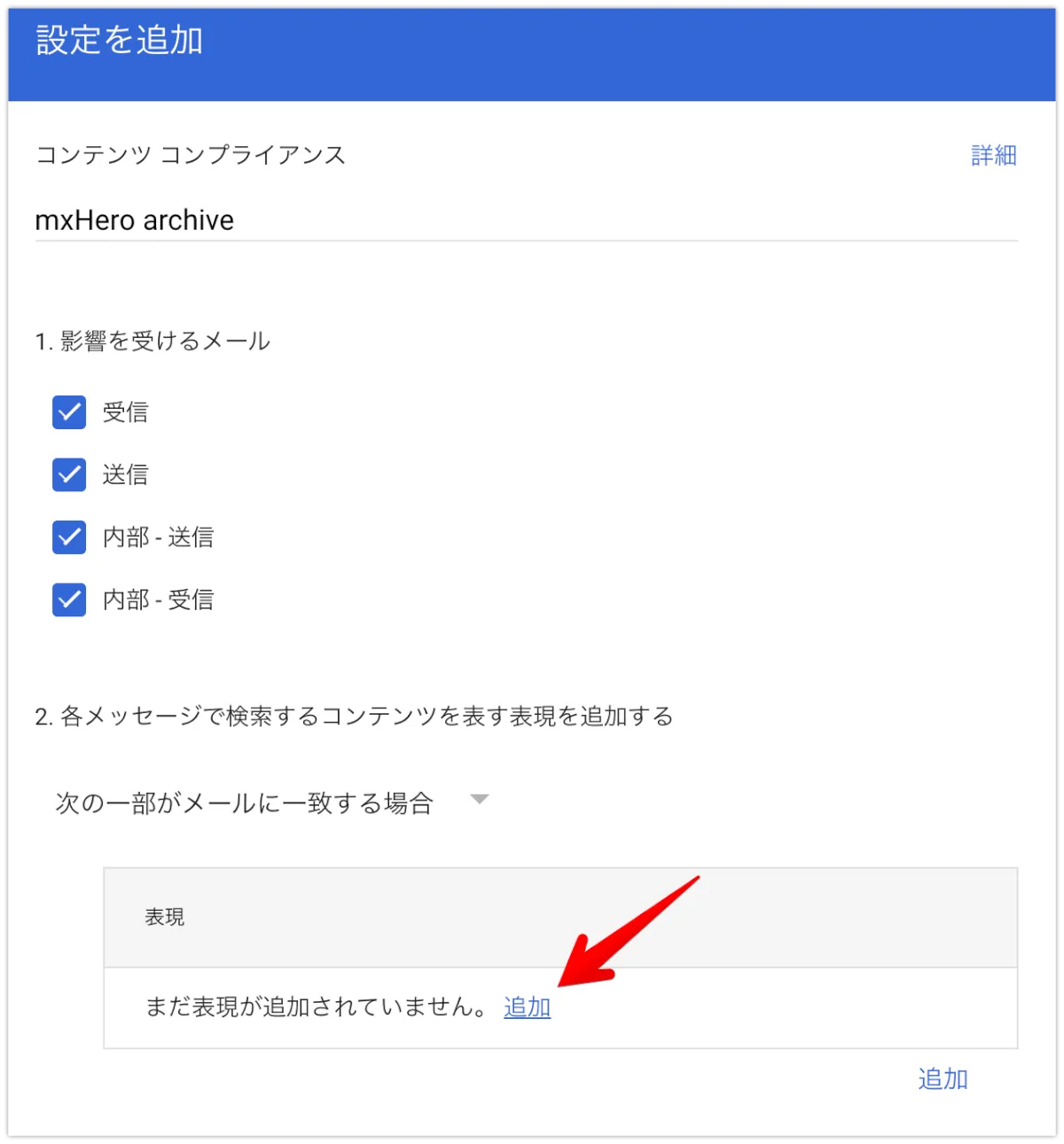Tap the 追加 button below the expression table
Image resolution: width=1064 pixels, height=1144 pixels.
pos(943,1079)
